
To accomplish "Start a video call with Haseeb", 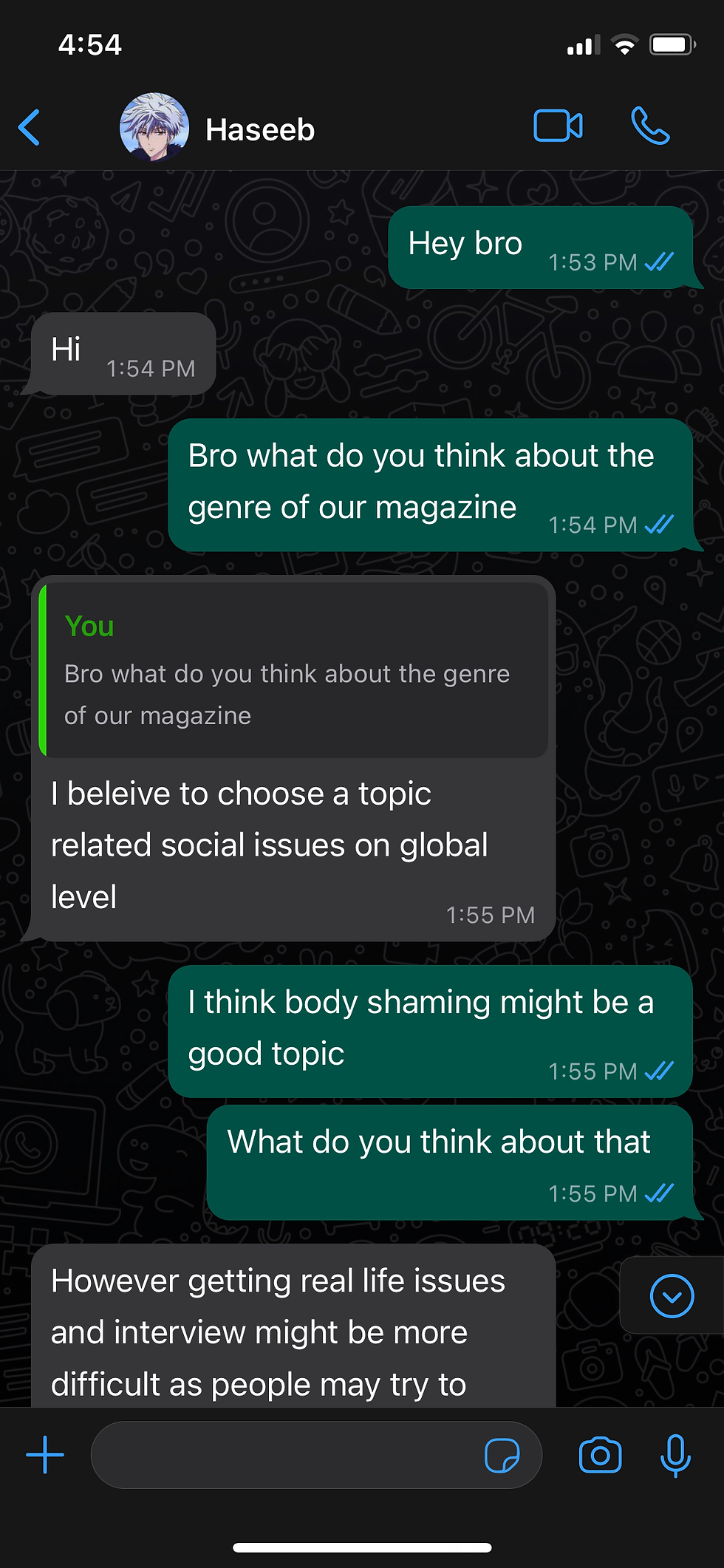I will click(x=558, y=126).
